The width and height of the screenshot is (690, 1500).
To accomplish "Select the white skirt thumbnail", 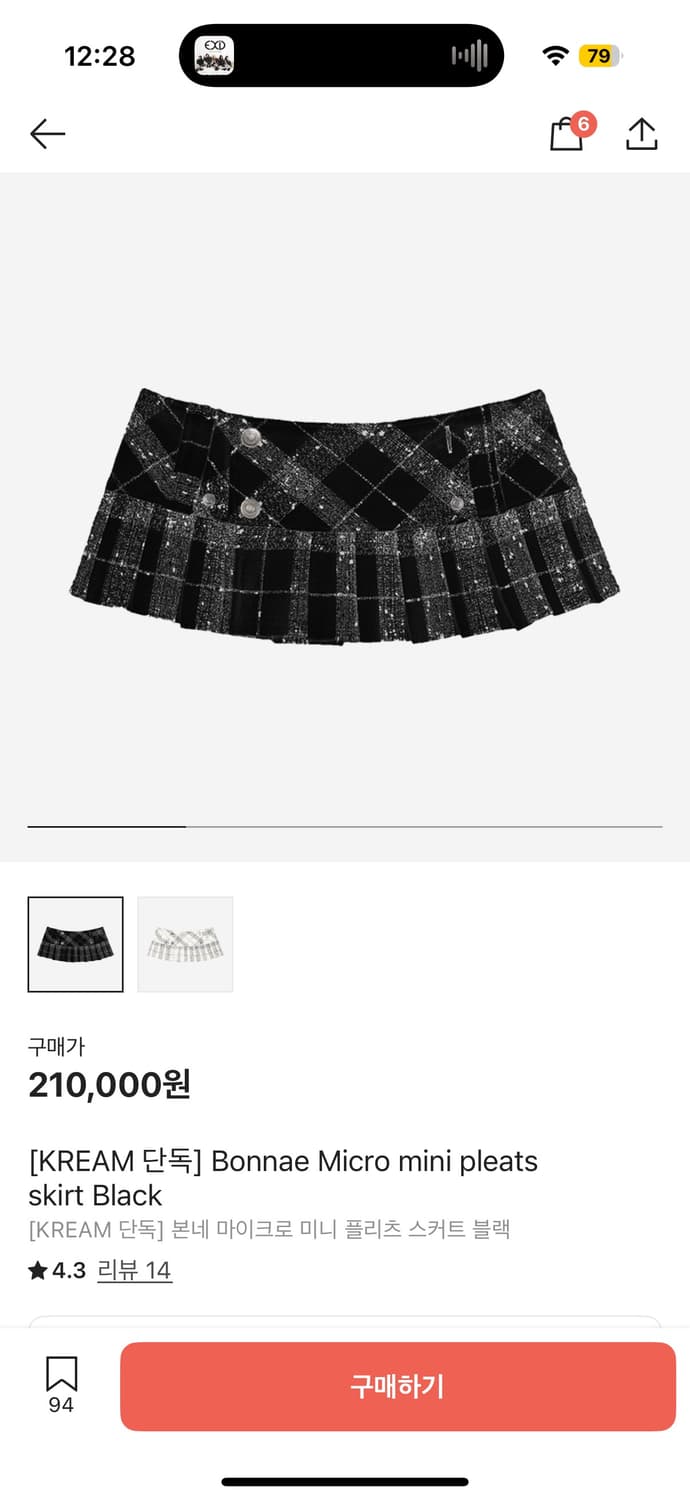I will click(x=185, y=944).
